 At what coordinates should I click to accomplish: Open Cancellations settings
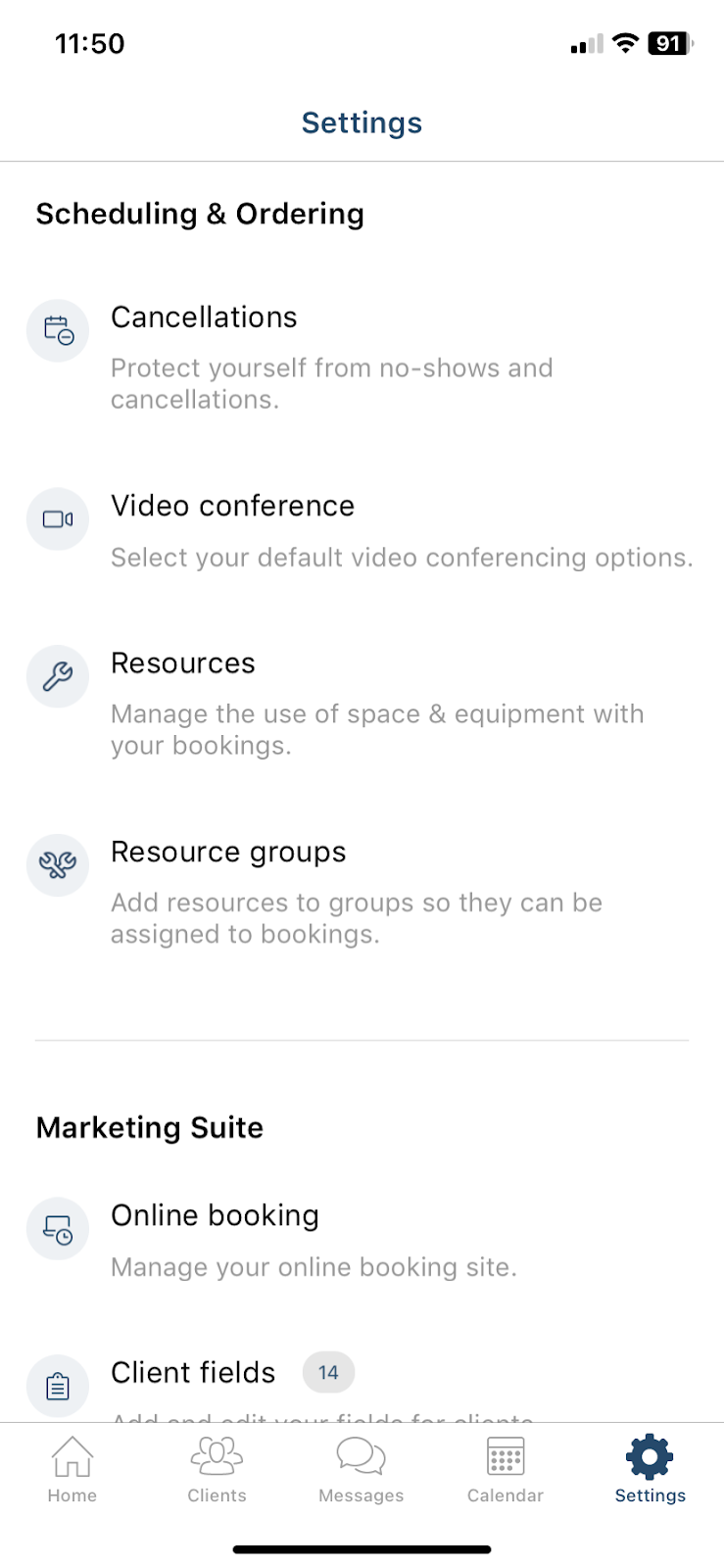[362, 357]
